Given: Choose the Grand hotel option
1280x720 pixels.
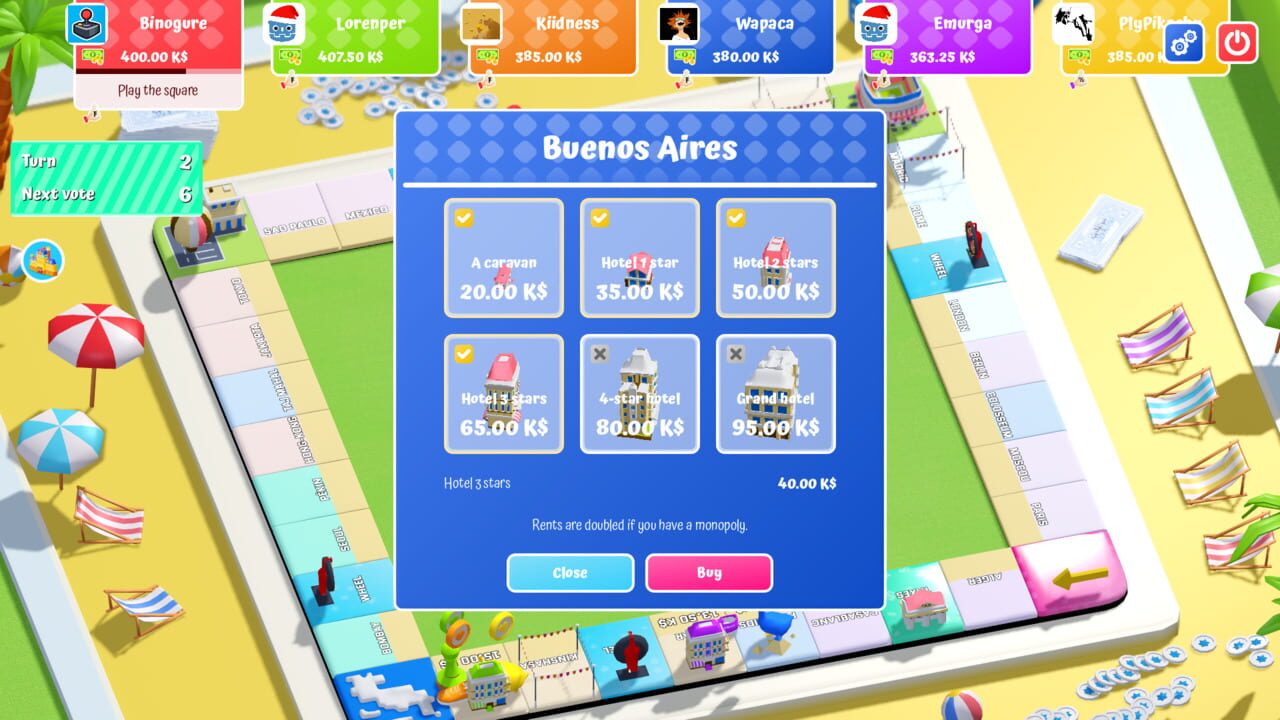Looking at the screenshot, I should (x=776, y=394).
